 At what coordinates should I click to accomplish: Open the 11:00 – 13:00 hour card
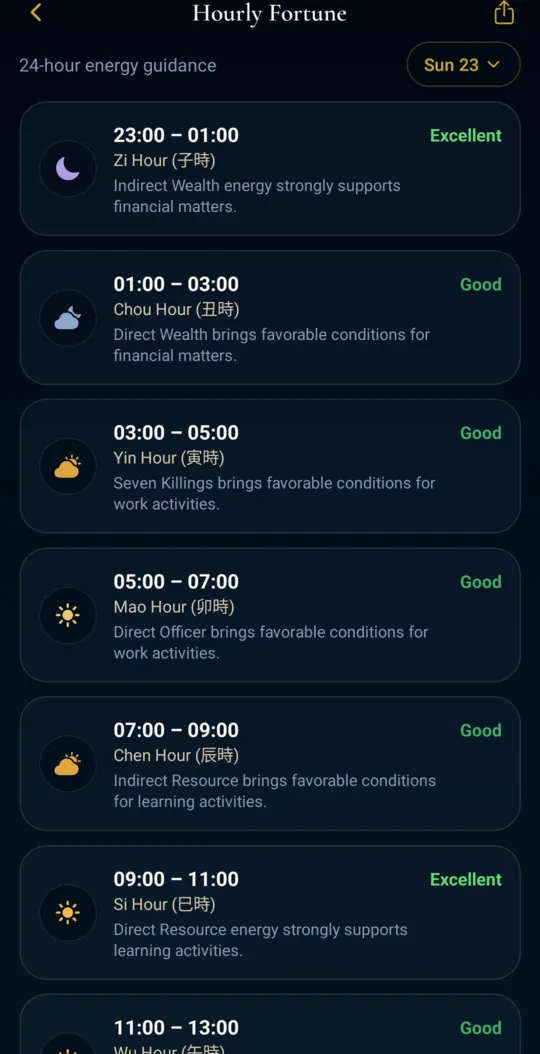270,1024
